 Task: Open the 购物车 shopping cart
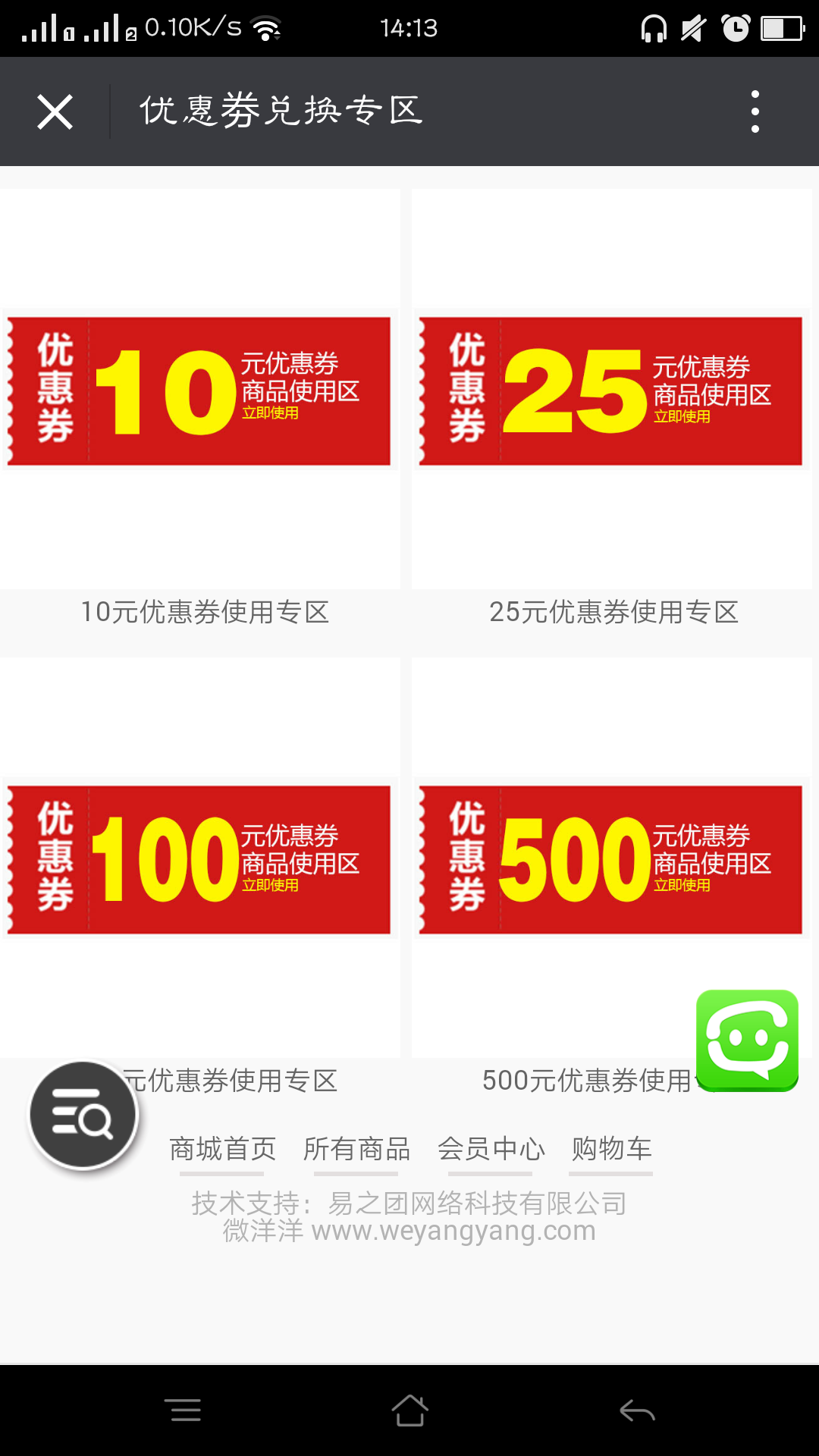click(x=611, y=1150)
